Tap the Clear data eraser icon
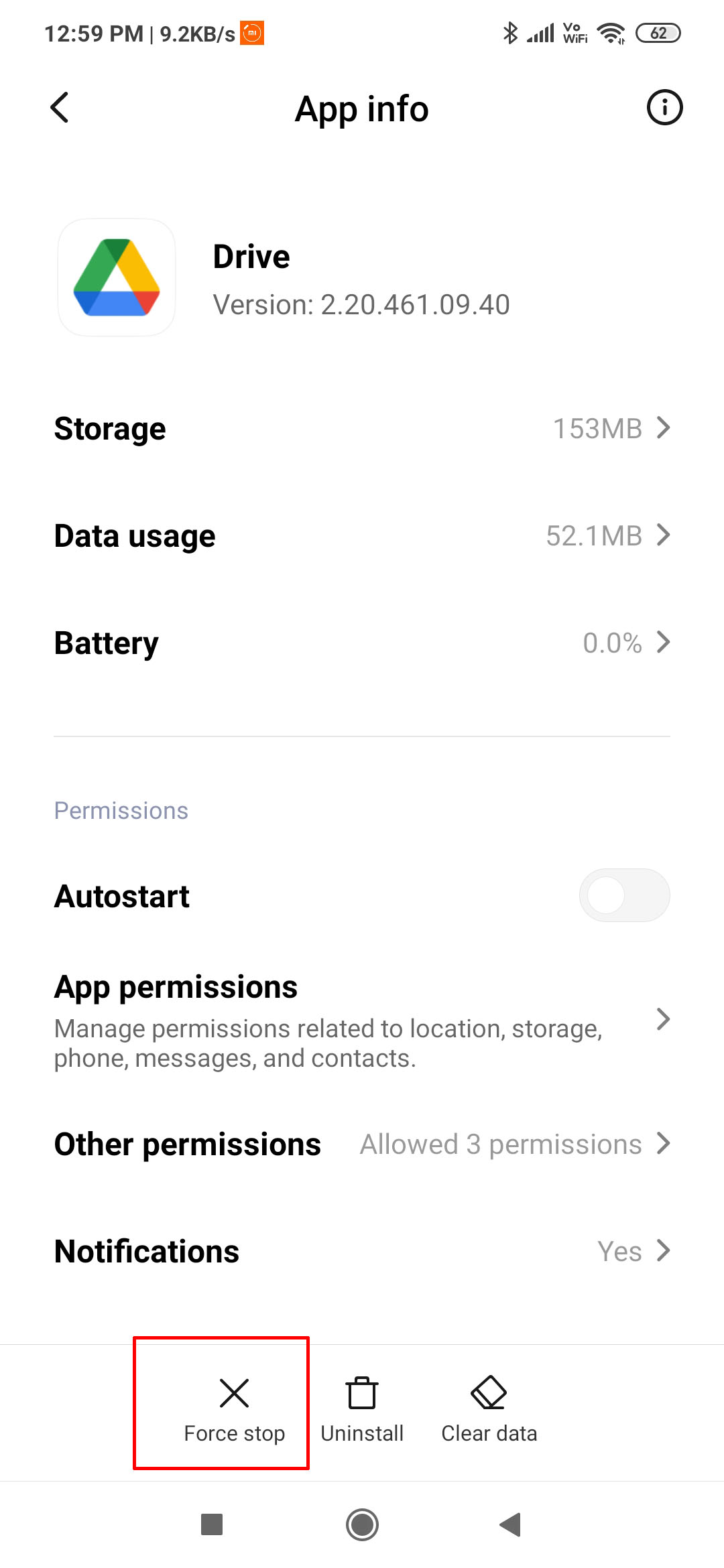Image resolution: width=724 pixels, height=1568 pixels. pyautogui.click(x=489, y=1393)
